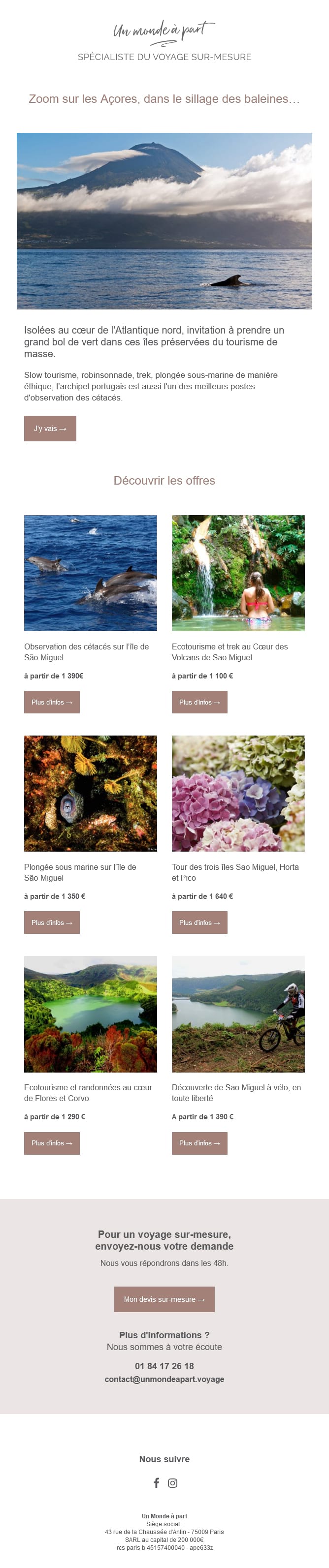Open the moray eel diving photo

click(90, 793)
